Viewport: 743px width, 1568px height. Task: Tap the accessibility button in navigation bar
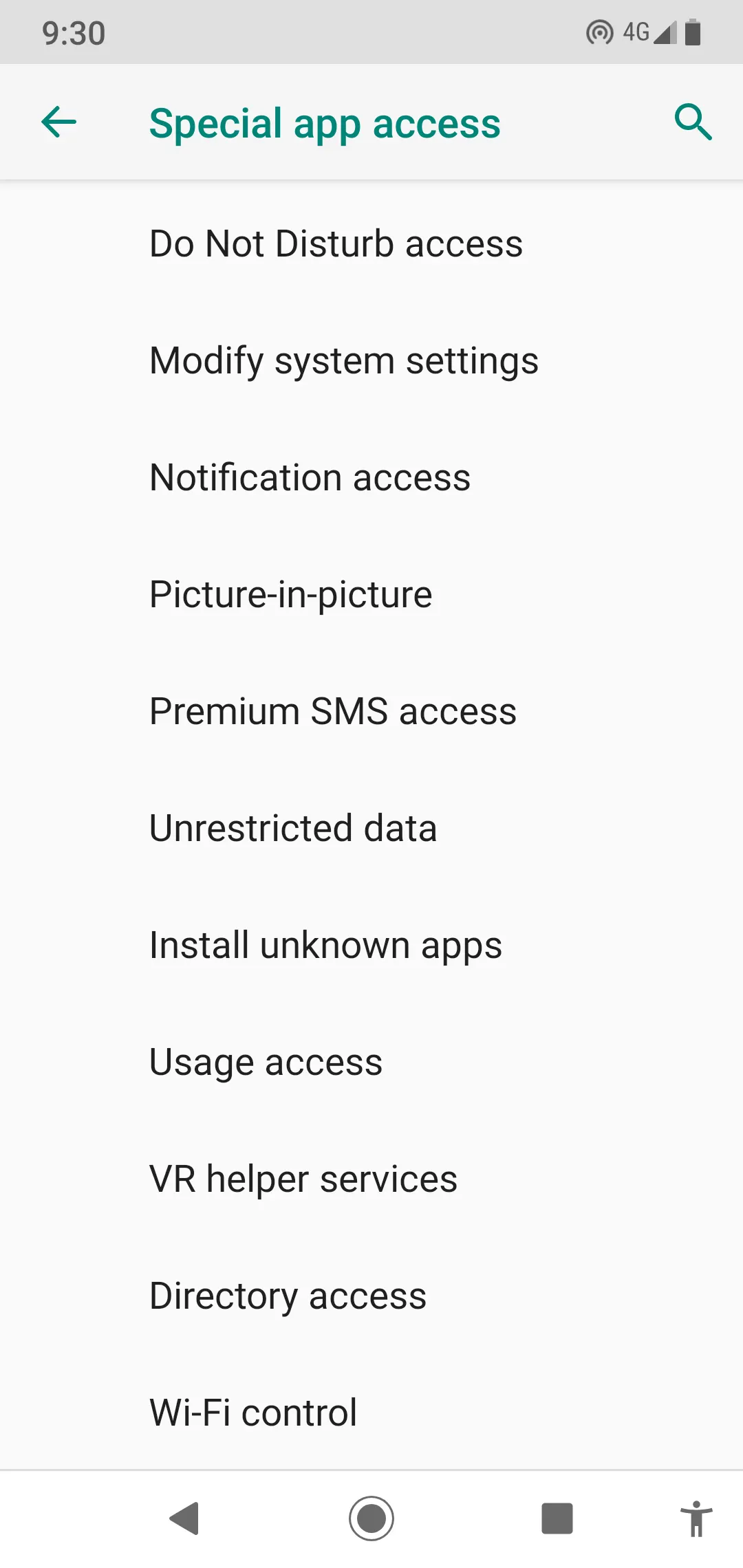(696, 1518)
